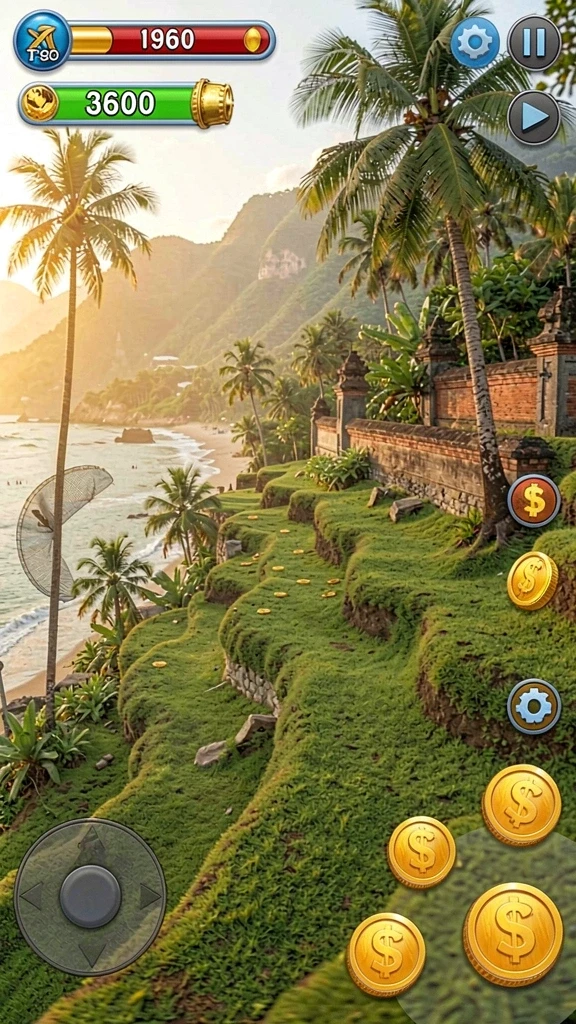The image size is (576, 1024).
Task: Tap the brown-ringed gear button on the right
Action: [534, 707]
